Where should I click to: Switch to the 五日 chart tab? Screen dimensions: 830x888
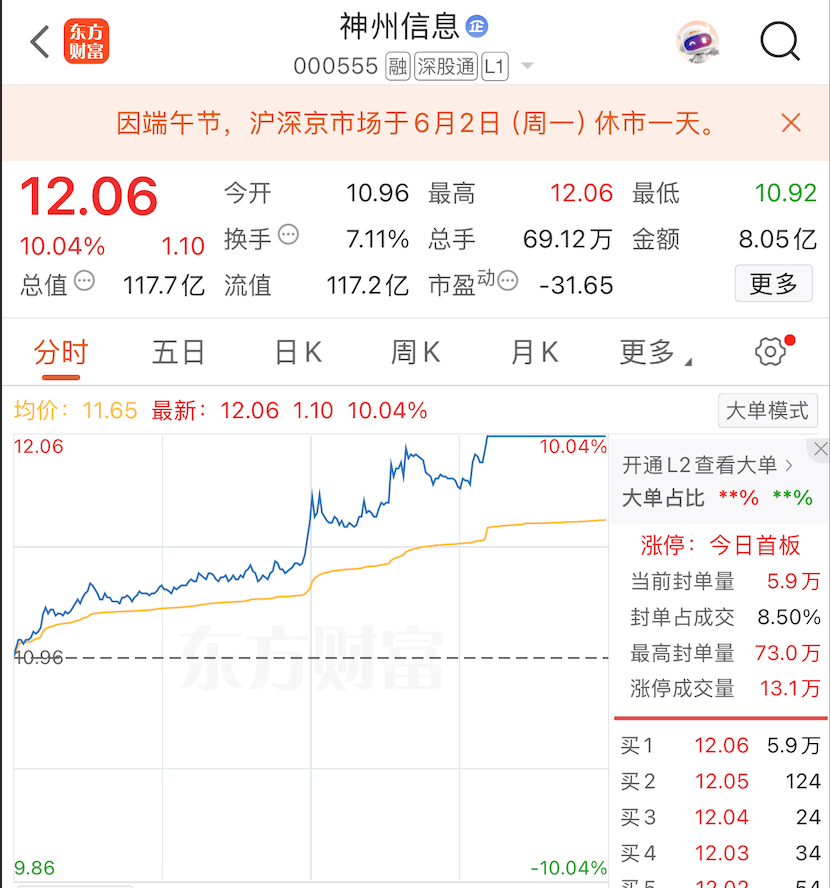coord(179,352)
